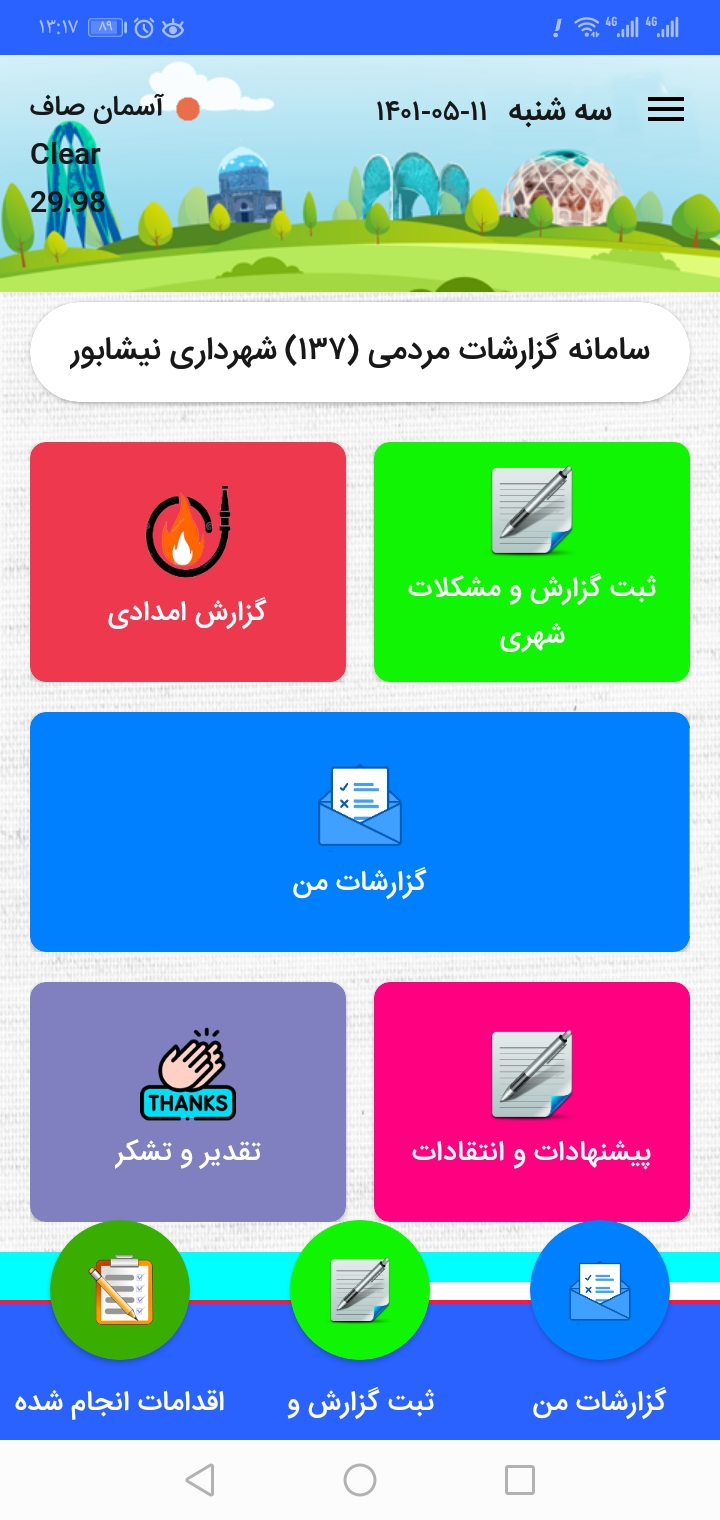The width and height of the screenshot is (720, 1520).
Task: Go to the system home screen
Action: (x=360, y=1480)
